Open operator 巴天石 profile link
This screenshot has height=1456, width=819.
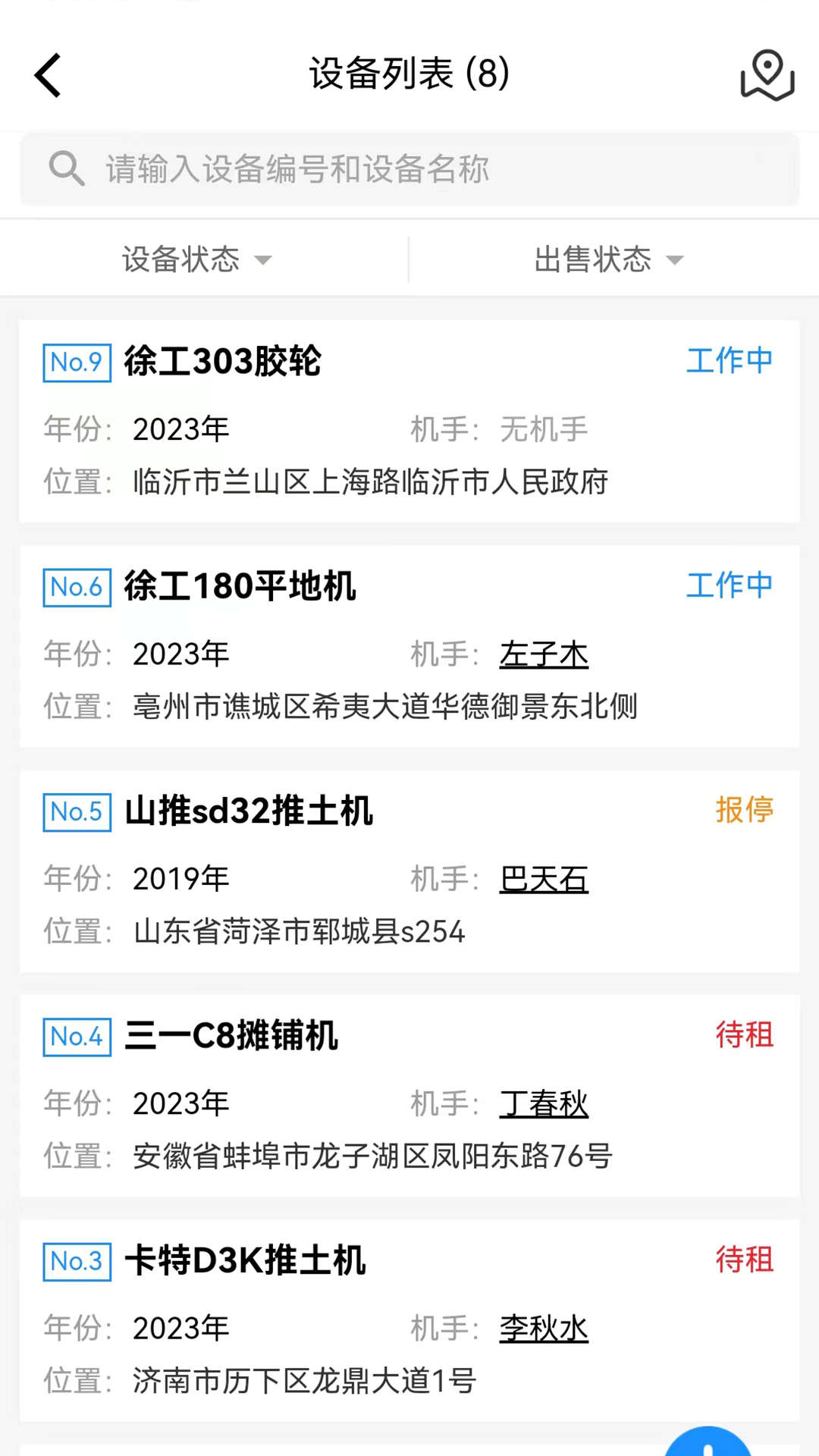click(x=544, y=878)
